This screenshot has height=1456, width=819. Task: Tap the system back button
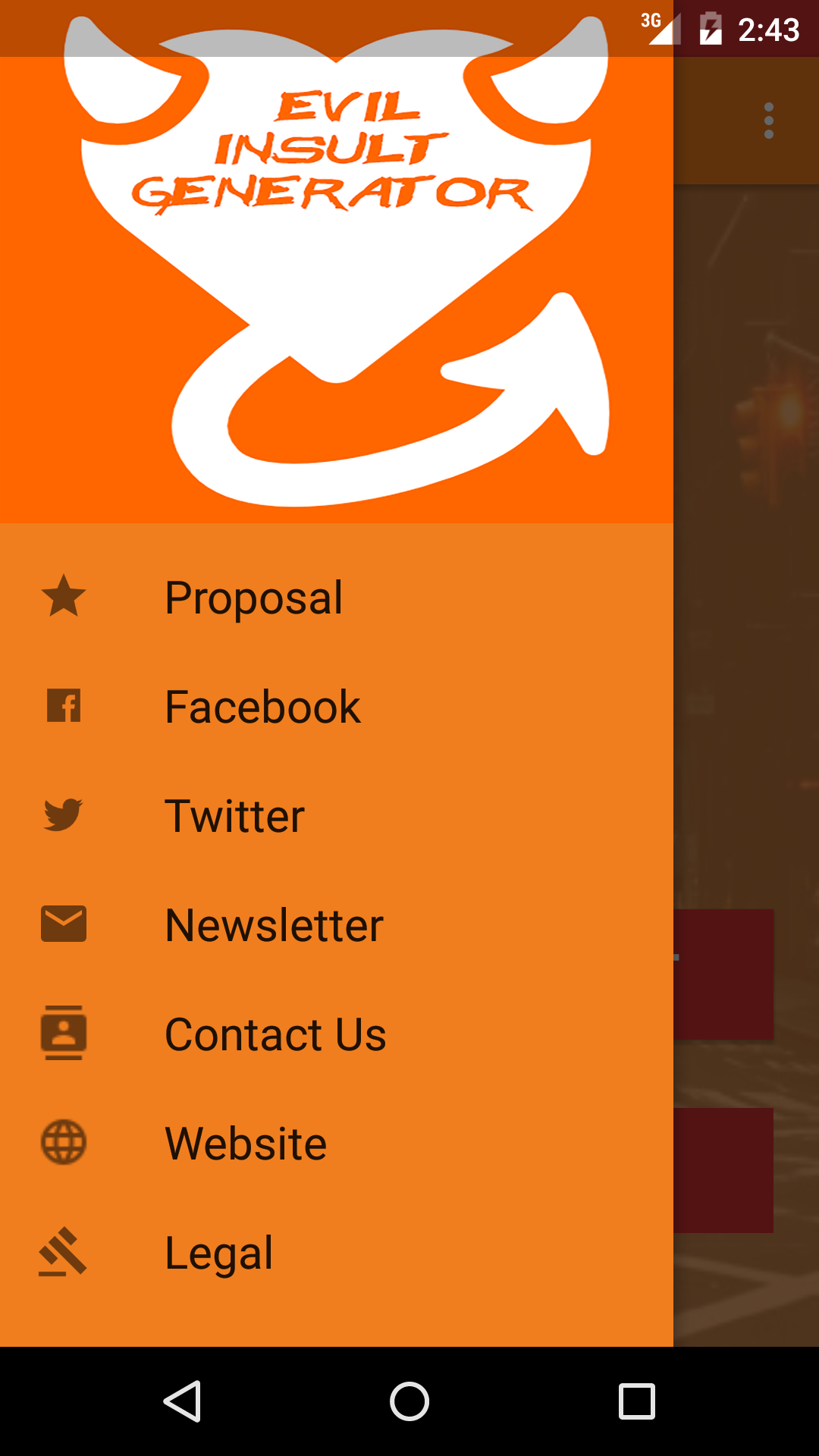(x=182, y=1401)
